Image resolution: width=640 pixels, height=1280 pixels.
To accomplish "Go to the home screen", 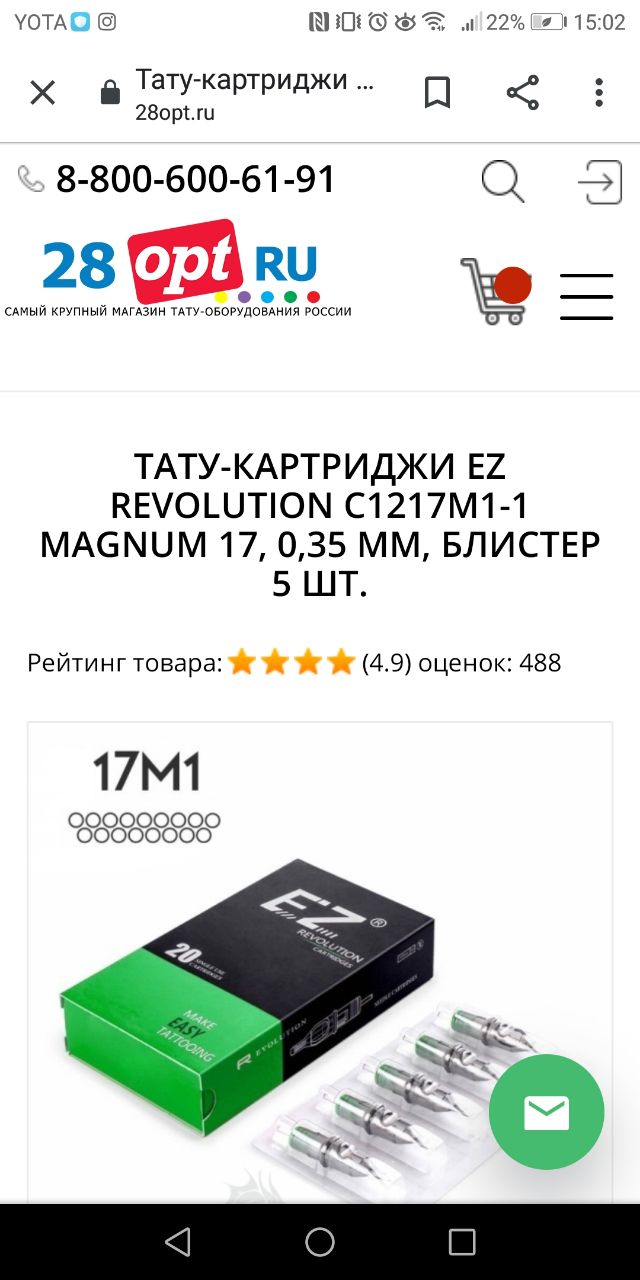I will pos(320,1242).
